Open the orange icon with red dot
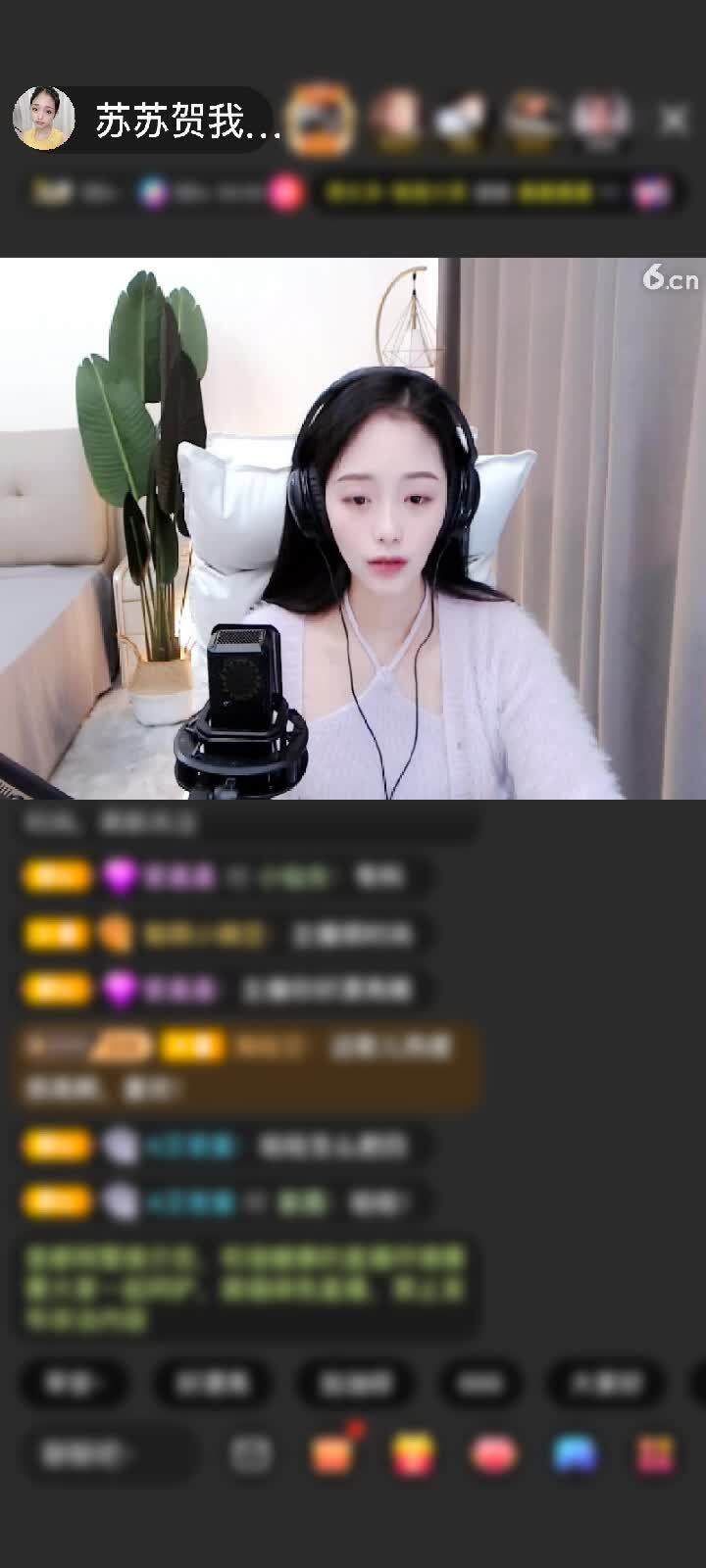This screenshot has width=706, height=1568. pyautogui.click(x=333, y=1453)
